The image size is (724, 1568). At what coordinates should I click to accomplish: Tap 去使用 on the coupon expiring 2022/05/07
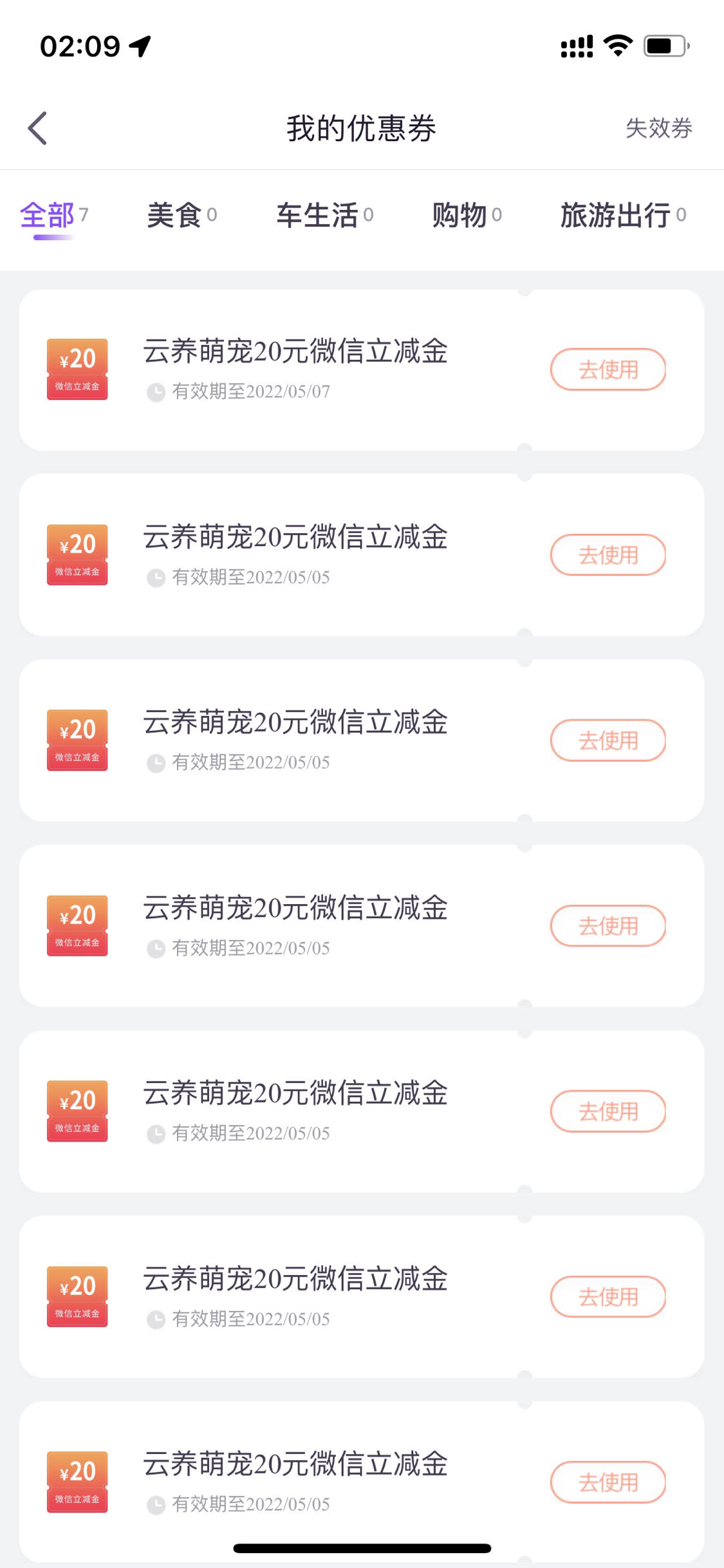point(608,370)
